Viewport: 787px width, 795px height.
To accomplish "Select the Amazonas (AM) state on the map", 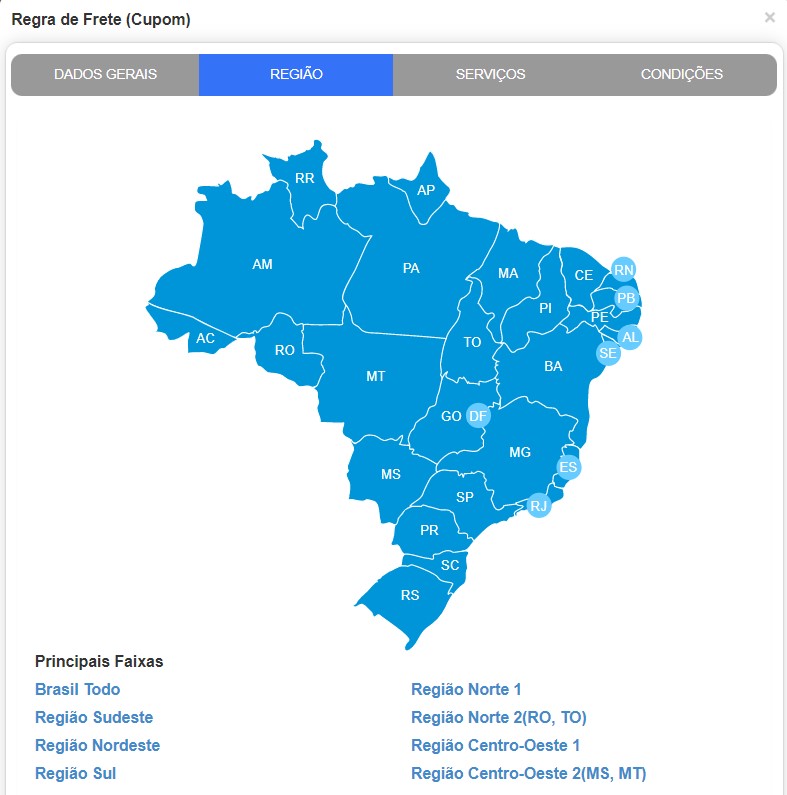I will pos(262,265).
